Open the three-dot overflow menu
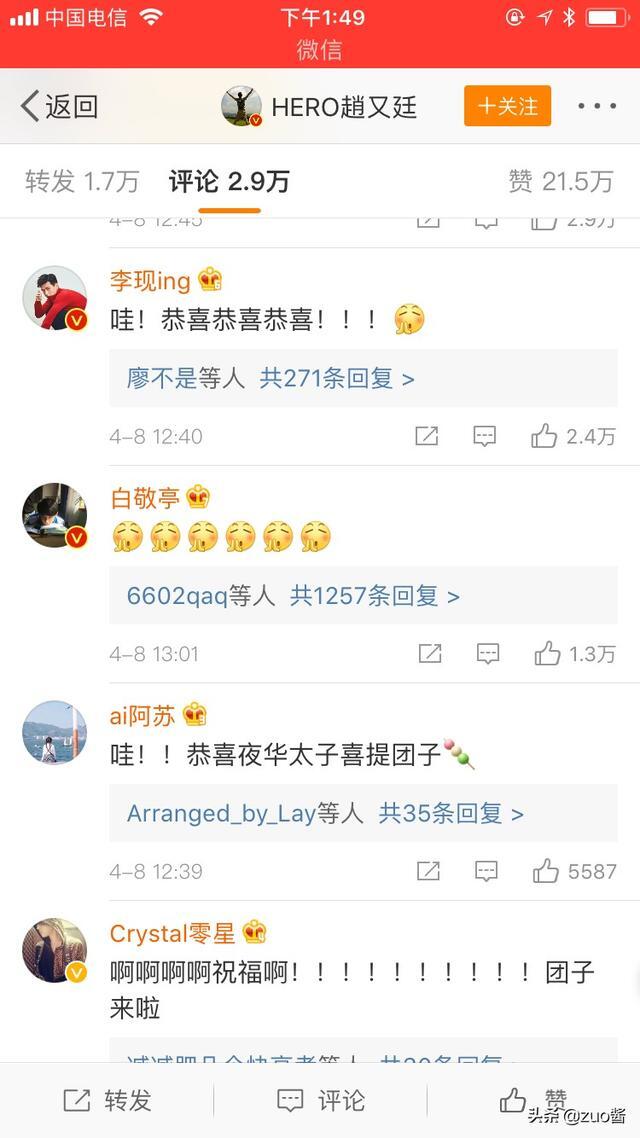 (597, 106)
